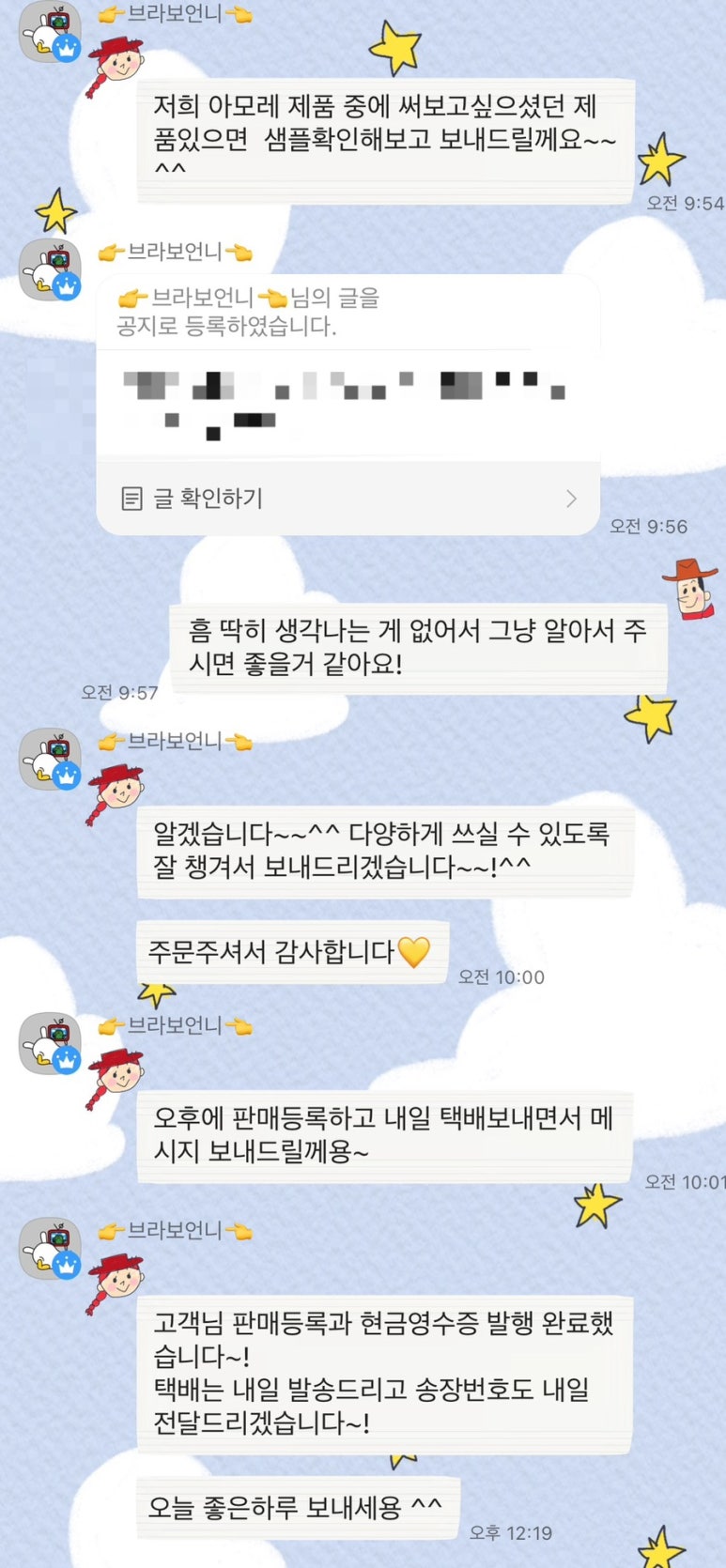
Task: Tap the 브라보언니 avatar above the notice card
Action: [x=50, y=269]
